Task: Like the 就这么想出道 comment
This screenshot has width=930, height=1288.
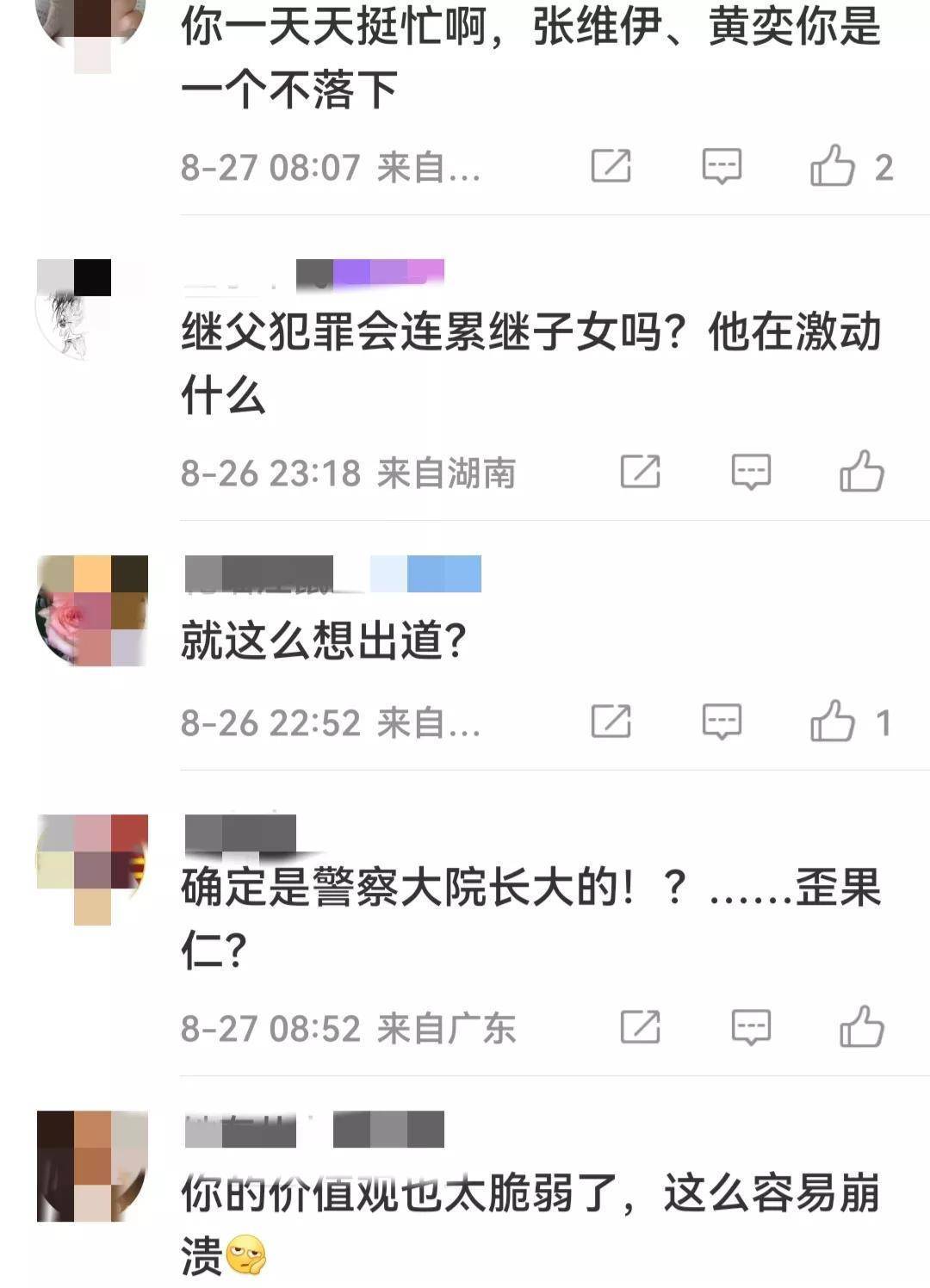Action: (833, 721)
